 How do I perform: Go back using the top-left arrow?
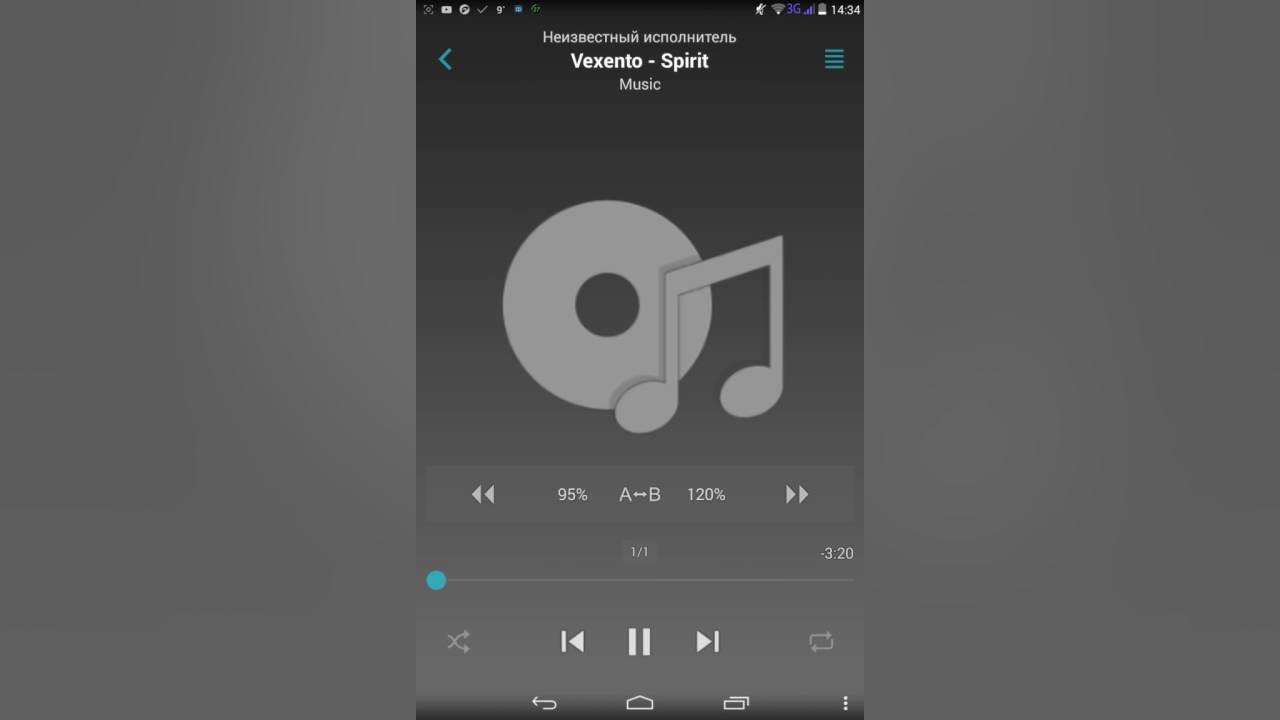[446, 60]
